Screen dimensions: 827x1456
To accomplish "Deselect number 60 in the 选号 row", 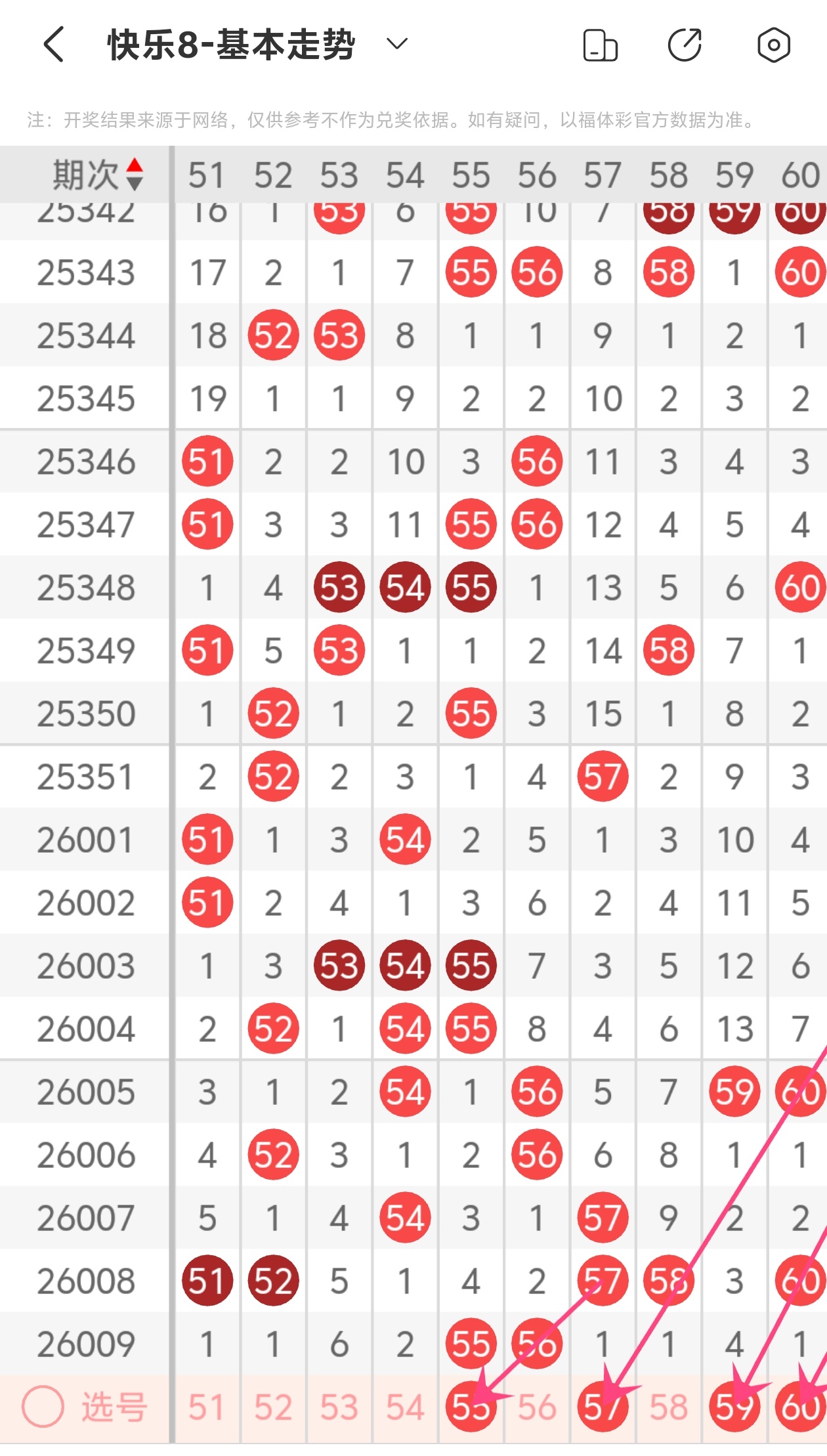I will pos(800,1407).
